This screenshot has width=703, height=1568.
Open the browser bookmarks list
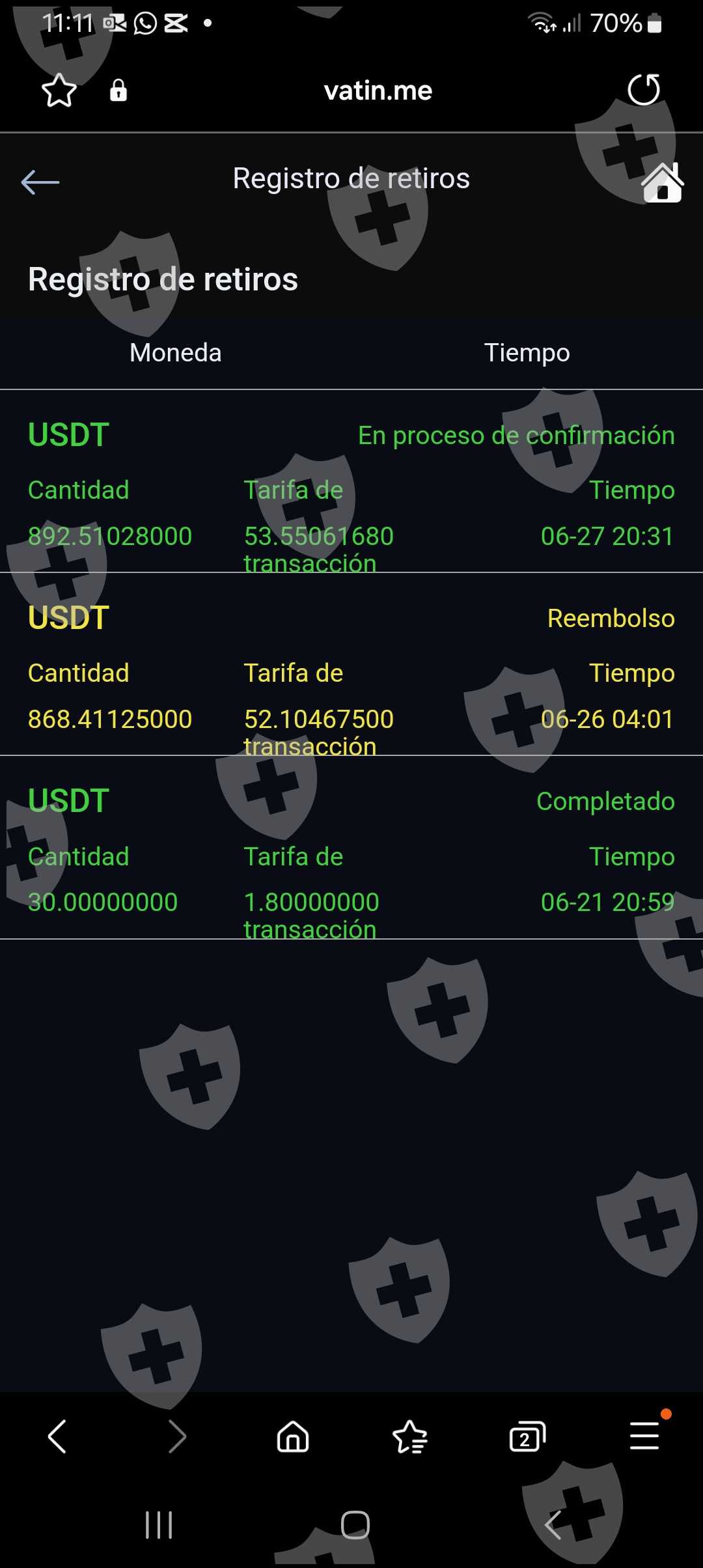410,1436
